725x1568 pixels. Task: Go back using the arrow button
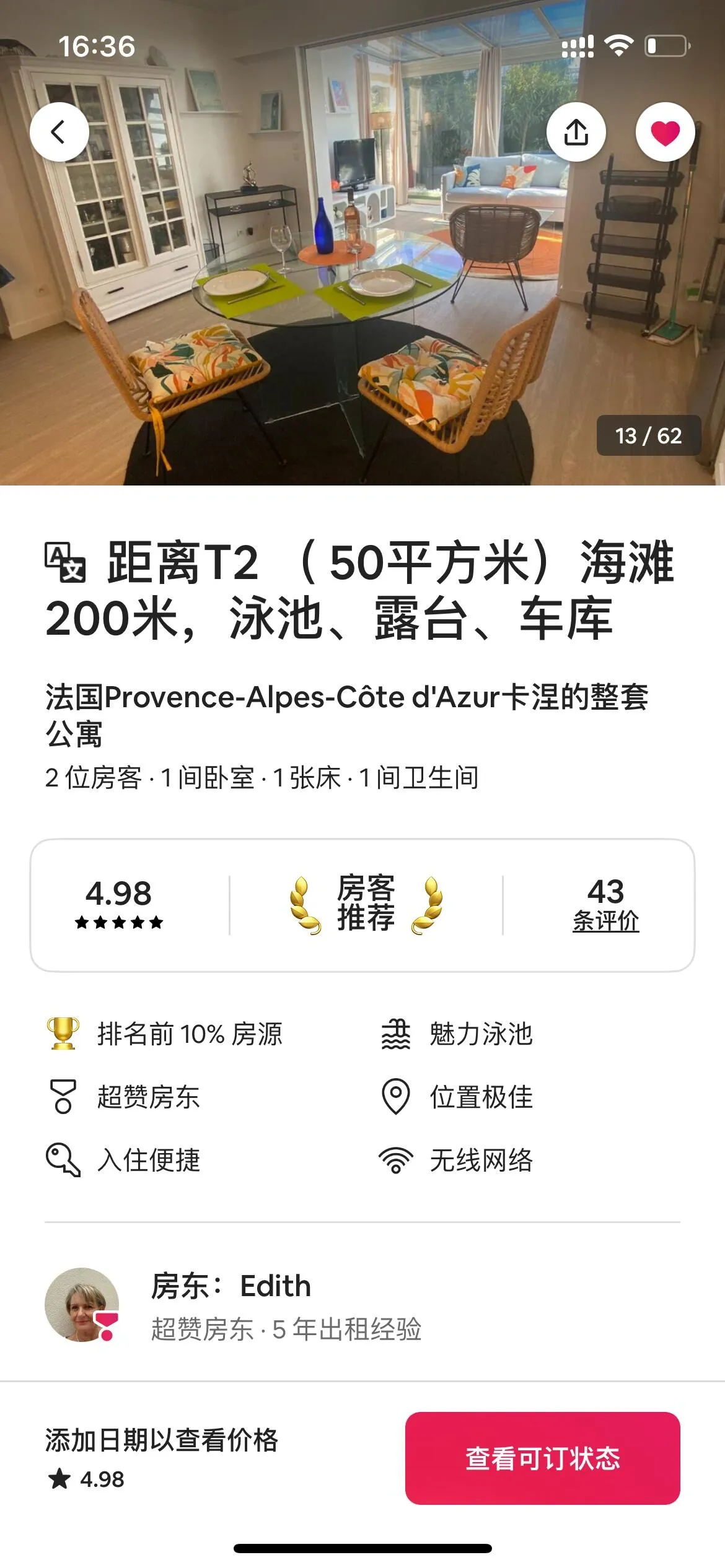click(59, 132)
